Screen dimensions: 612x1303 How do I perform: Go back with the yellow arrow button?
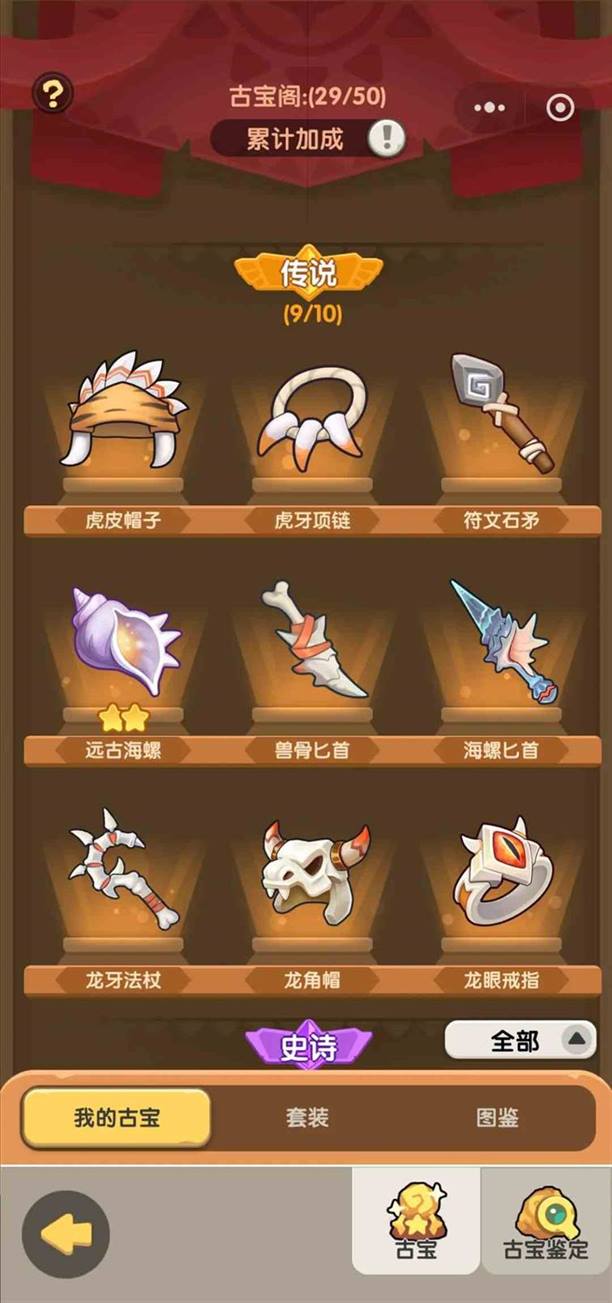click(x=66, y=1234)
